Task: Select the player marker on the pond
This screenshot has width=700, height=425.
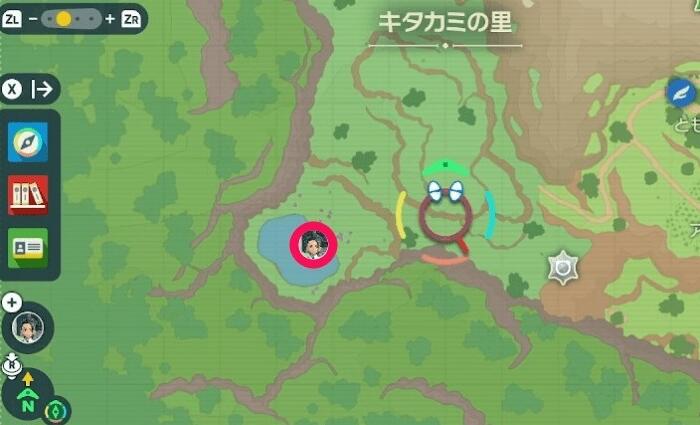Action: click(x=313, y=244)
